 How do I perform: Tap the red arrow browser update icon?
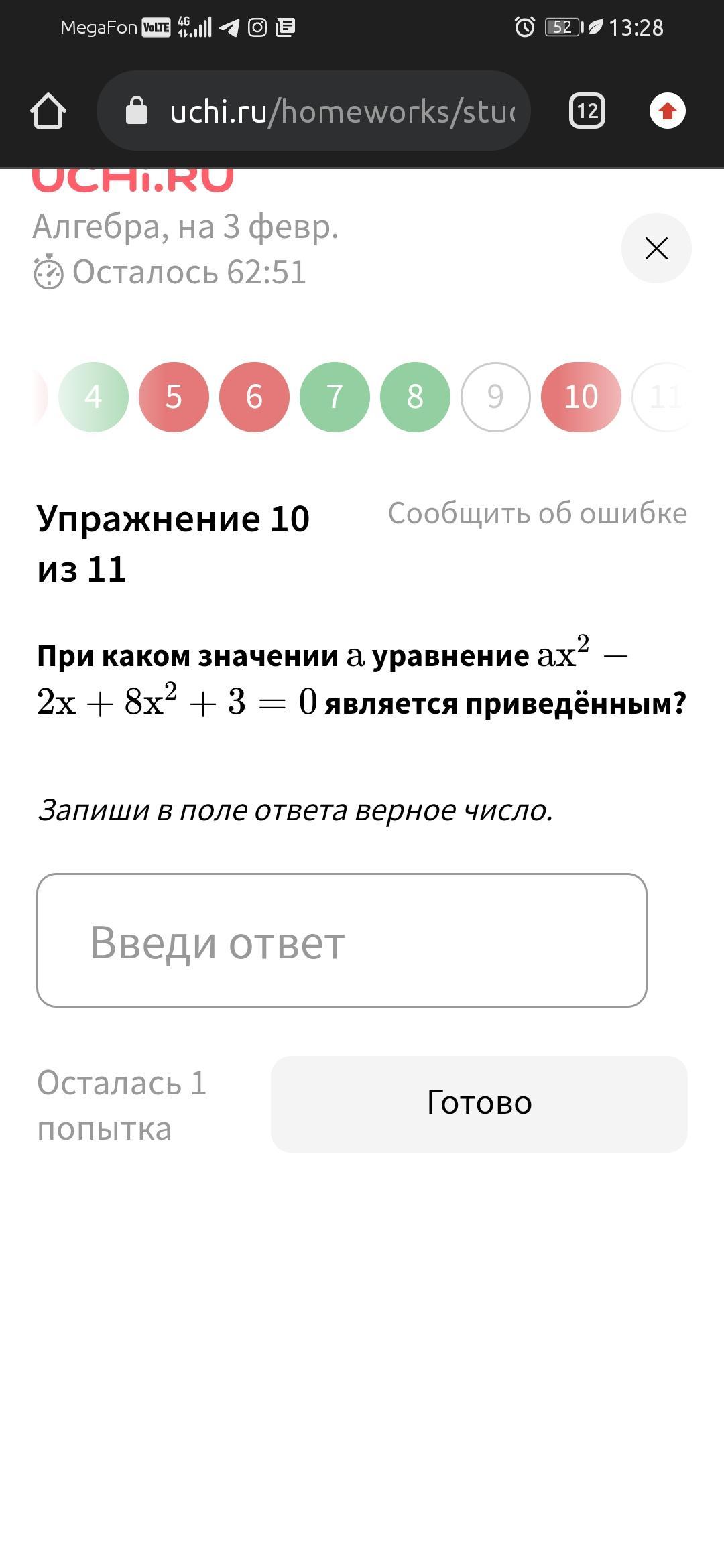(x=667, y=111)
